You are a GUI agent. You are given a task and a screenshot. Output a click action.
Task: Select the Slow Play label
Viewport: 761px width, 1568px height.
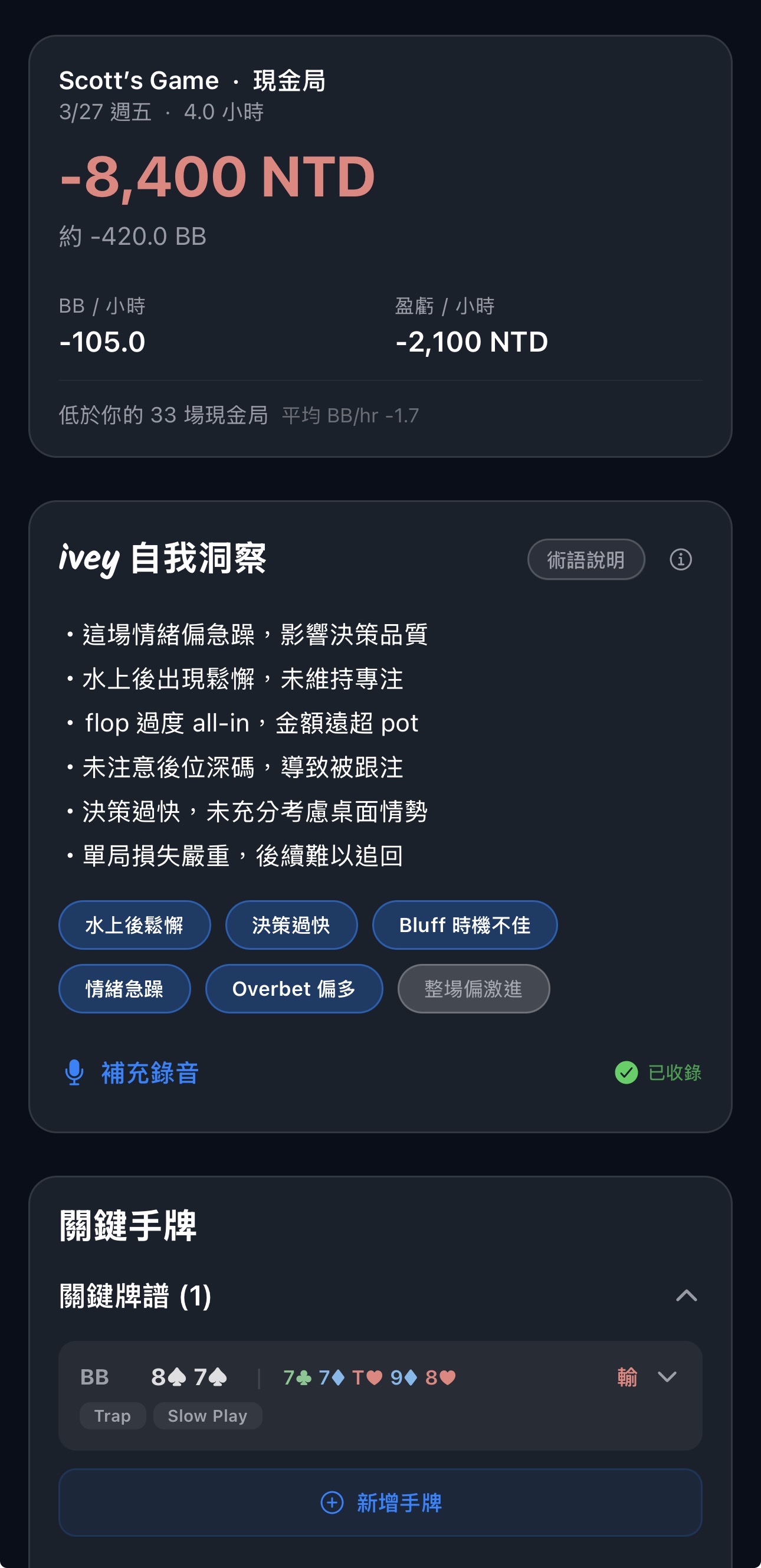coord(208,1416)
